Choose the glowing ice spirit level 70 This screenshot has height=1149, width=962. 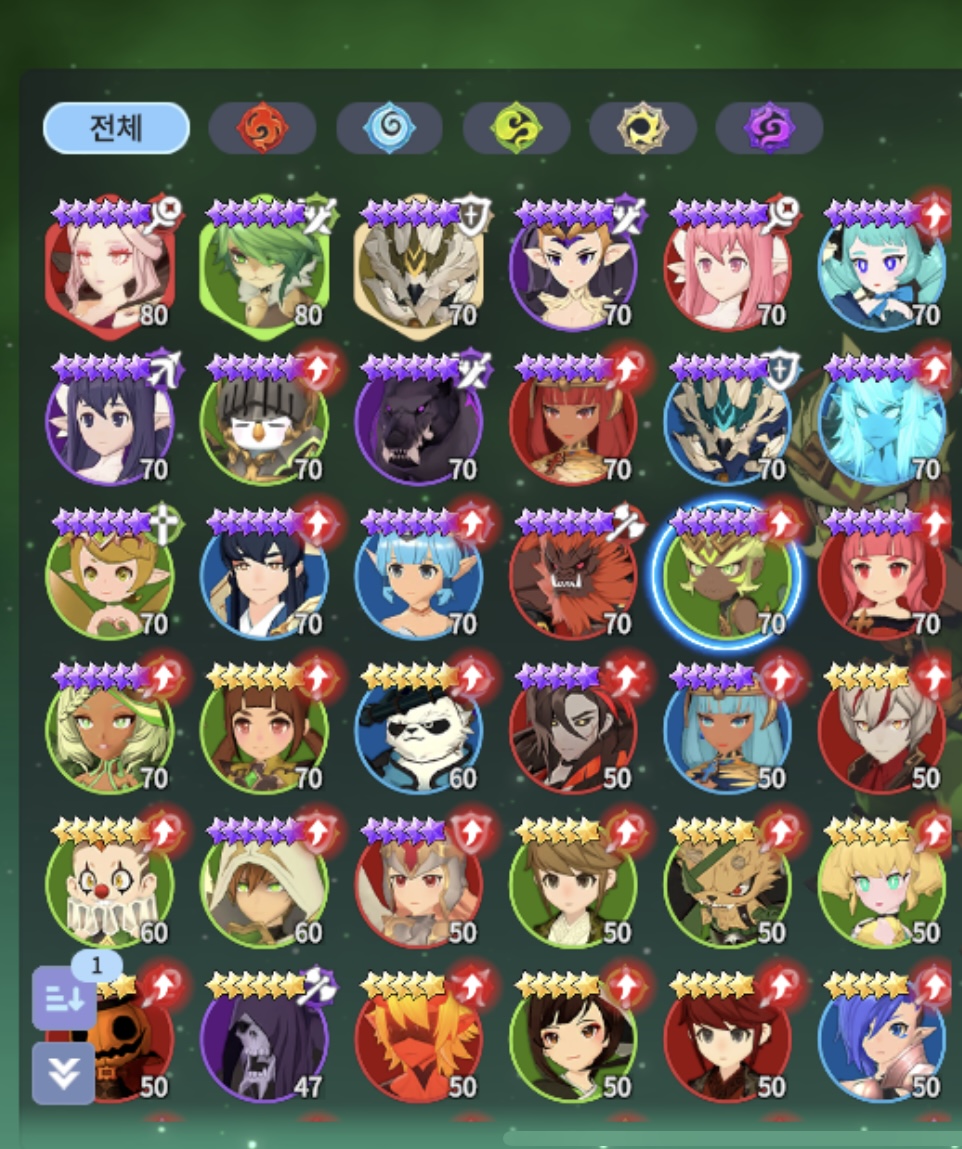pos(881,422)
